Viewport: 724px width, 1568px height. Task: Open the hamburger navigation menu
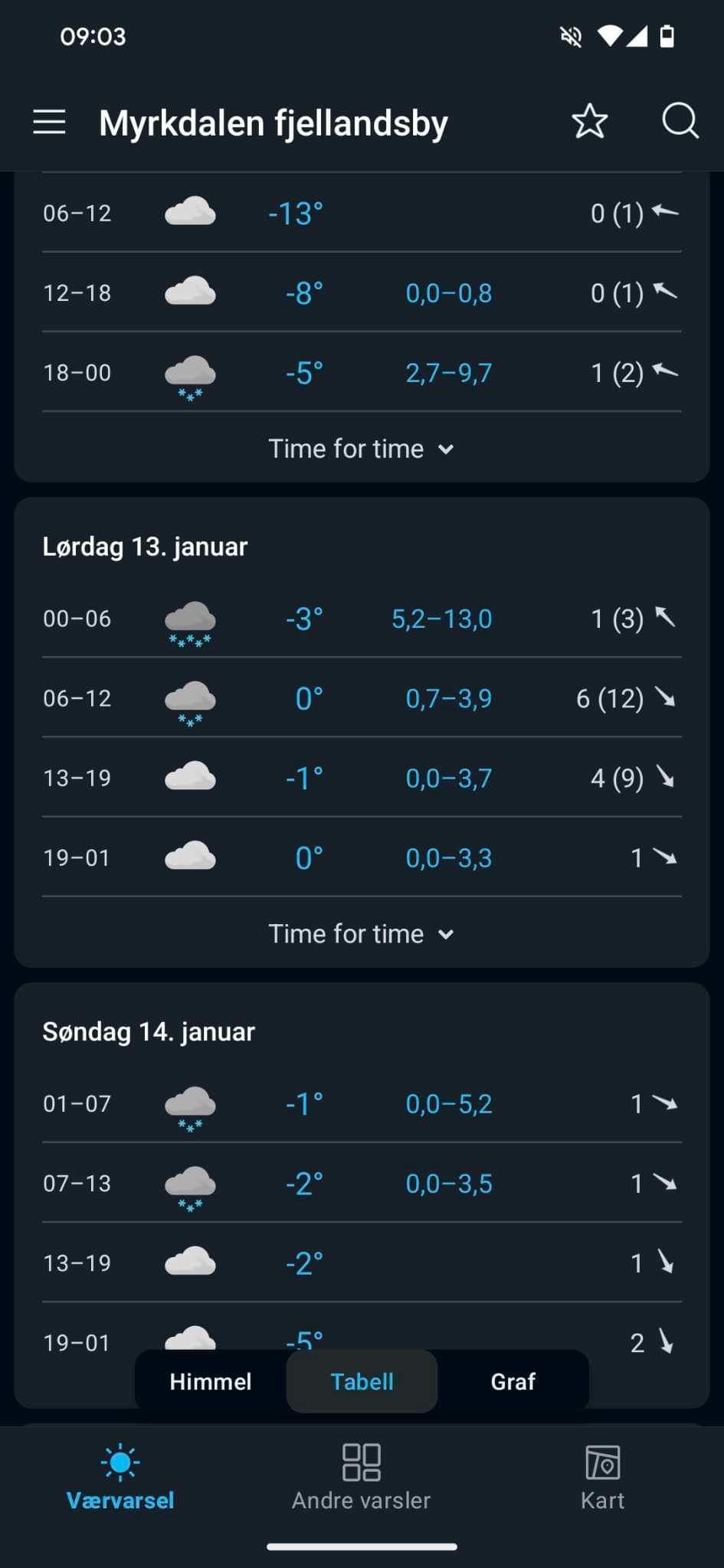pos(49,122)
